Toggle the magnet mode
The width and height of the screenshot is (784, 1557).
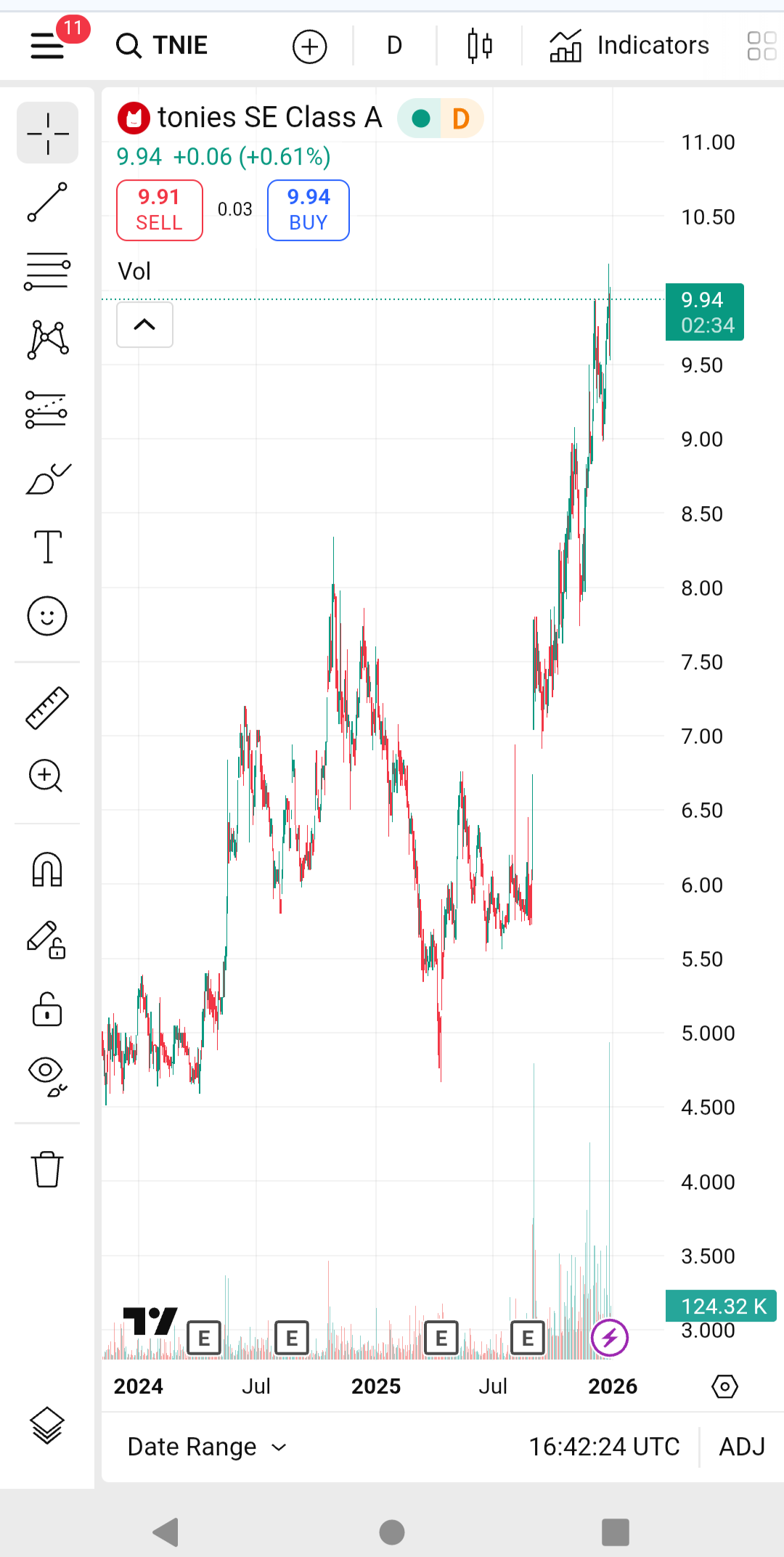coord(48,869)
